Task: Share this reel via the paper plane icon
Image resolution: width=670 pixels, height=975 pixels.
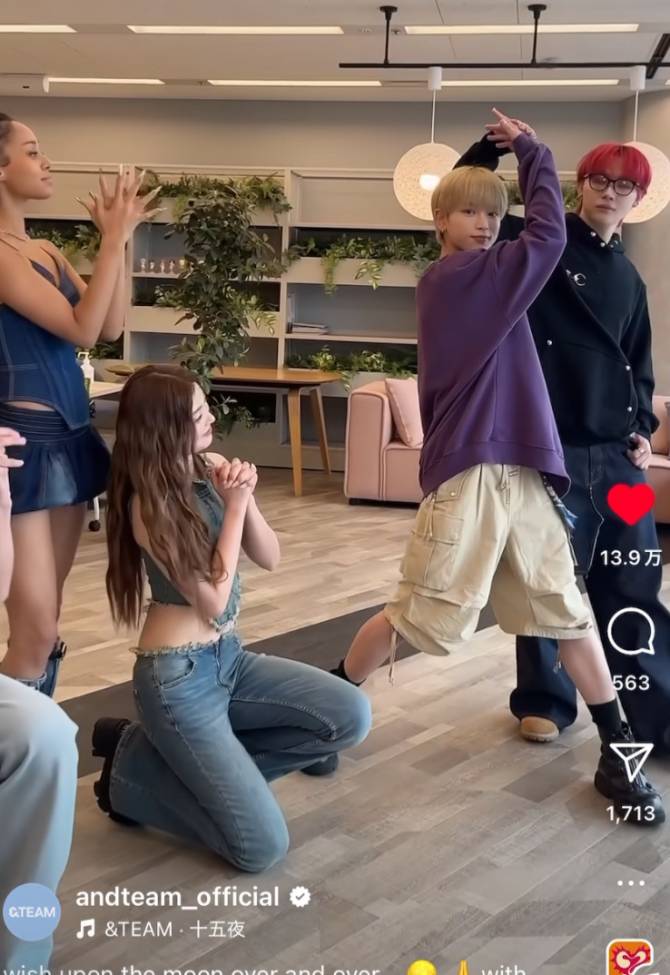Action: click(x=631, y=762)
